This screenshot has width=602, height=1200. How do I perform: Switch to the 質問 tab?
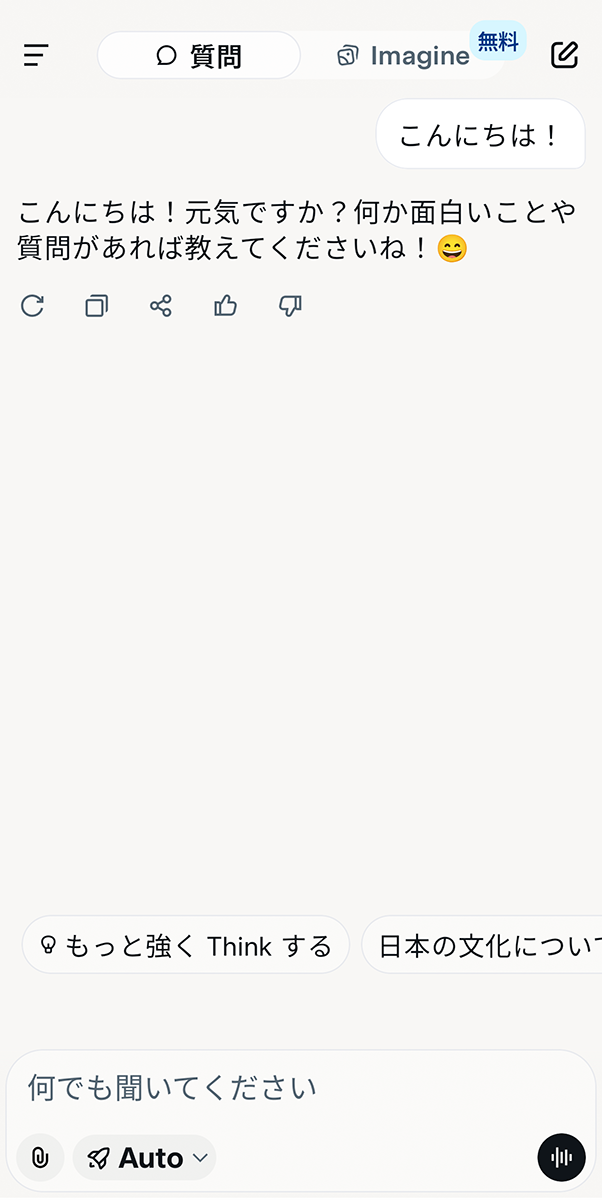[x=199, y=56]
